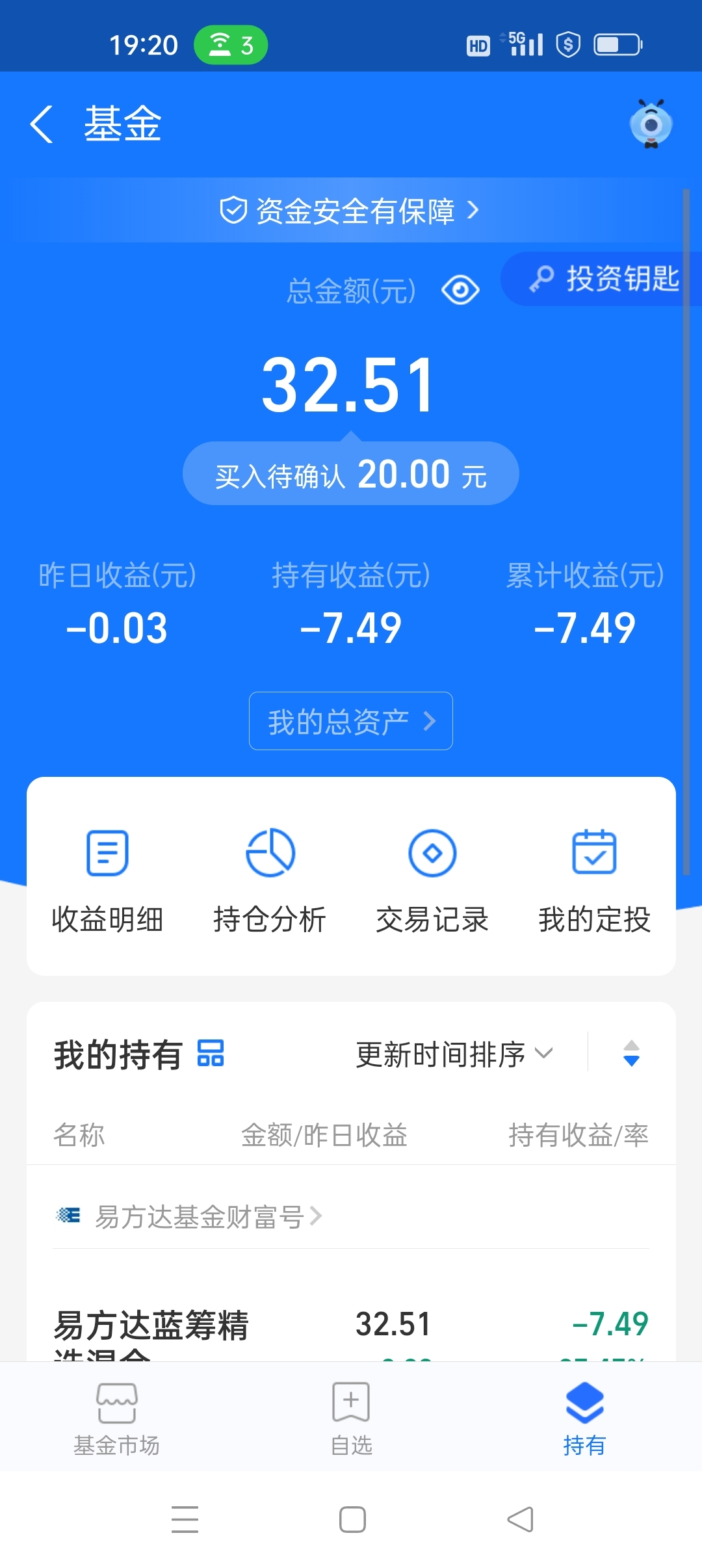This screenshot has width=702, height=1568.
Task: Tap the system home button
Action: [x=352, y=1519]
